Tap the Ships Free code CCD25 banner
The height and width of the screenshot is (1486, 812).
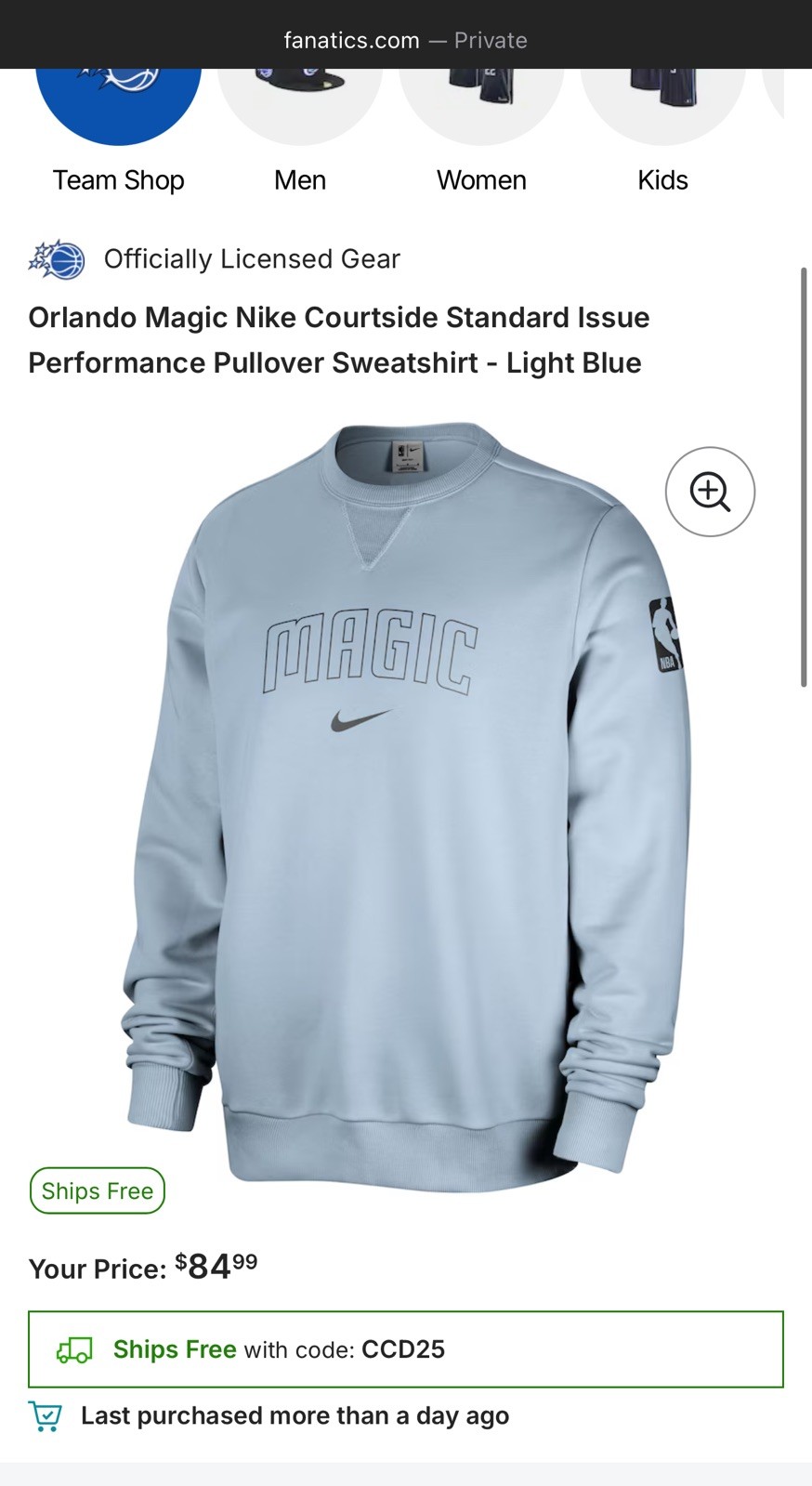406,1349
